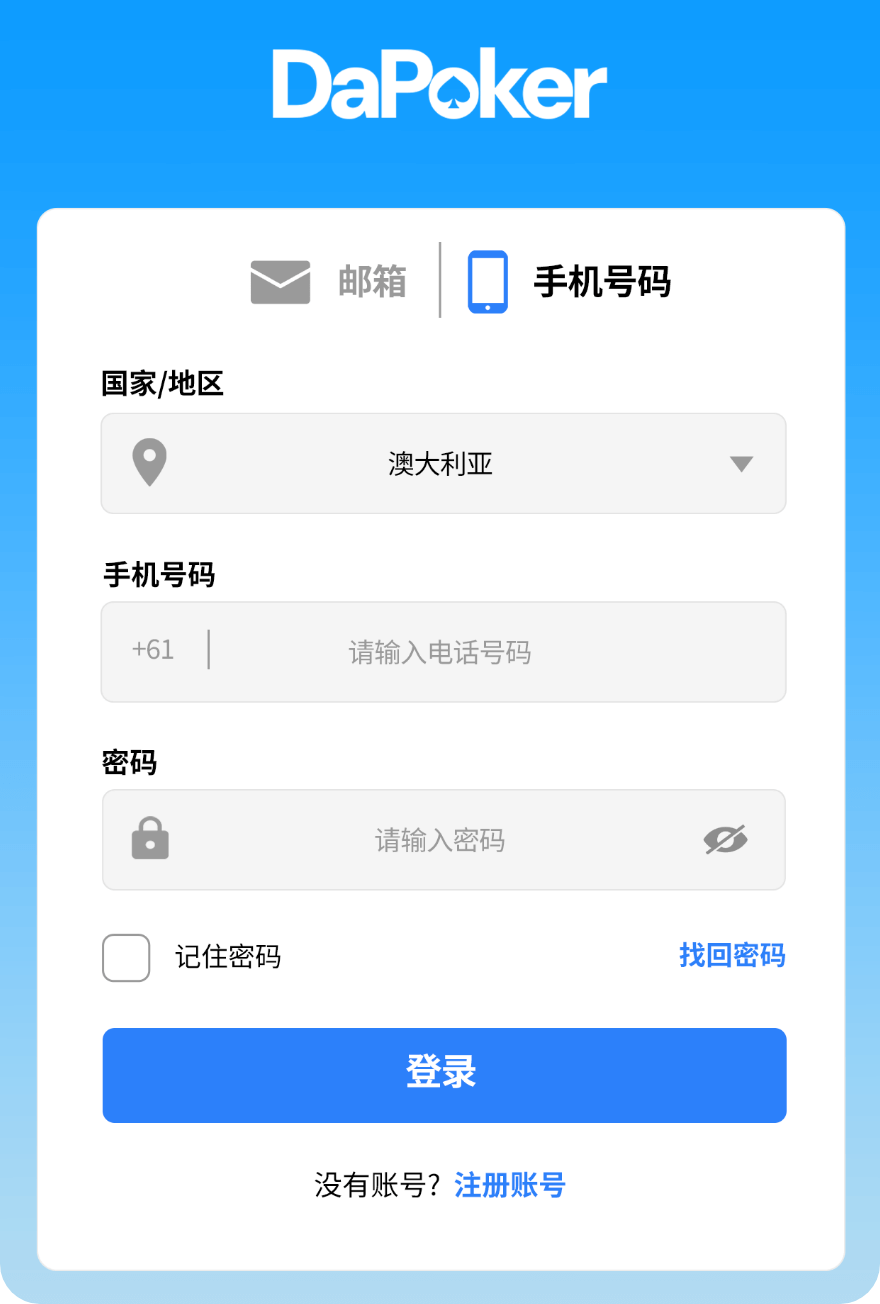Click the divider icon between login tabs
The width and height of the screenshot is (880, 1304).
(438, 281)
